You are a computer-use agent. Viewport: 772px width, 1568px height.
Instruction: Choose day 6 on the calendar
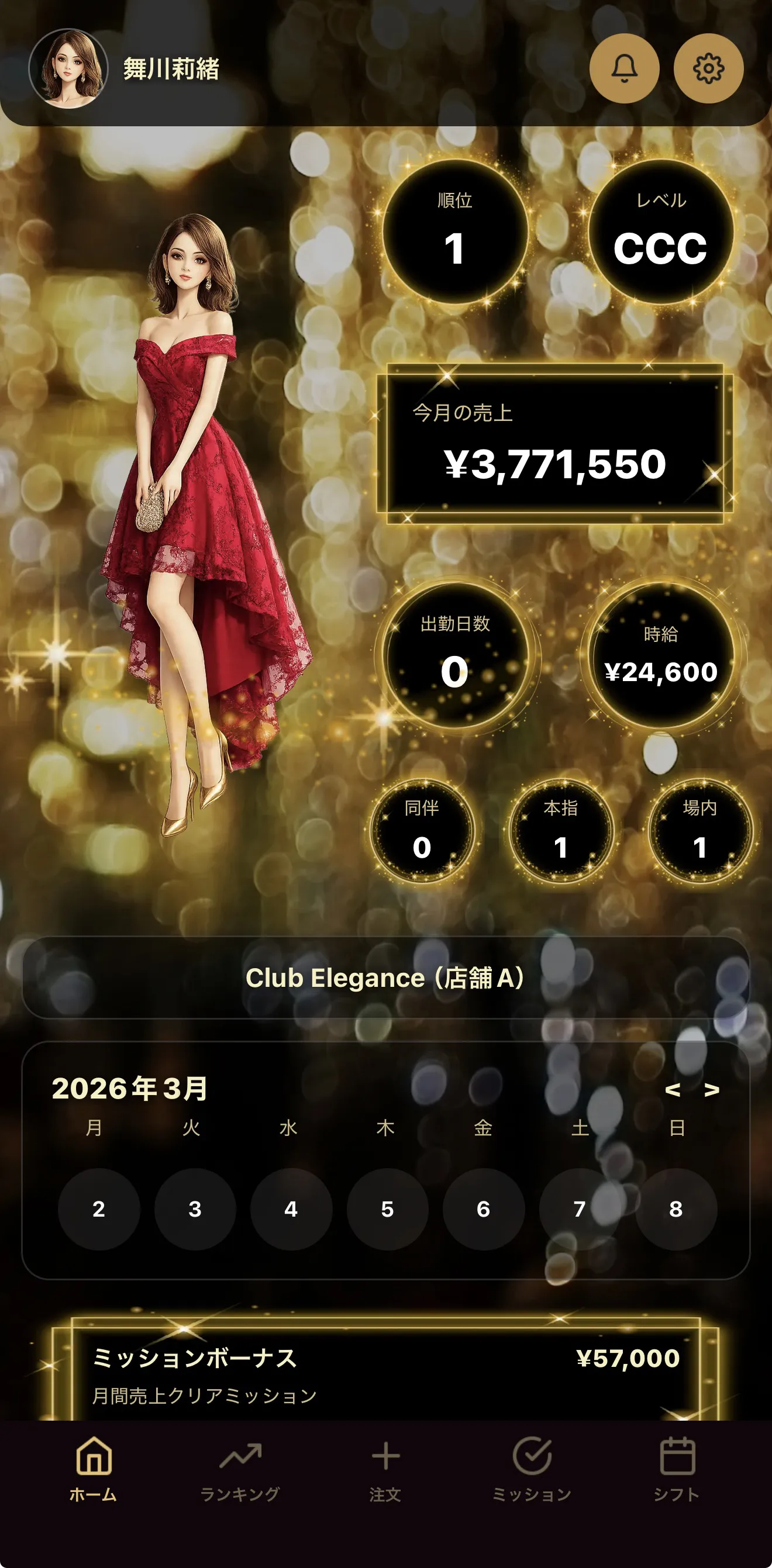(x=484, y=1209)
